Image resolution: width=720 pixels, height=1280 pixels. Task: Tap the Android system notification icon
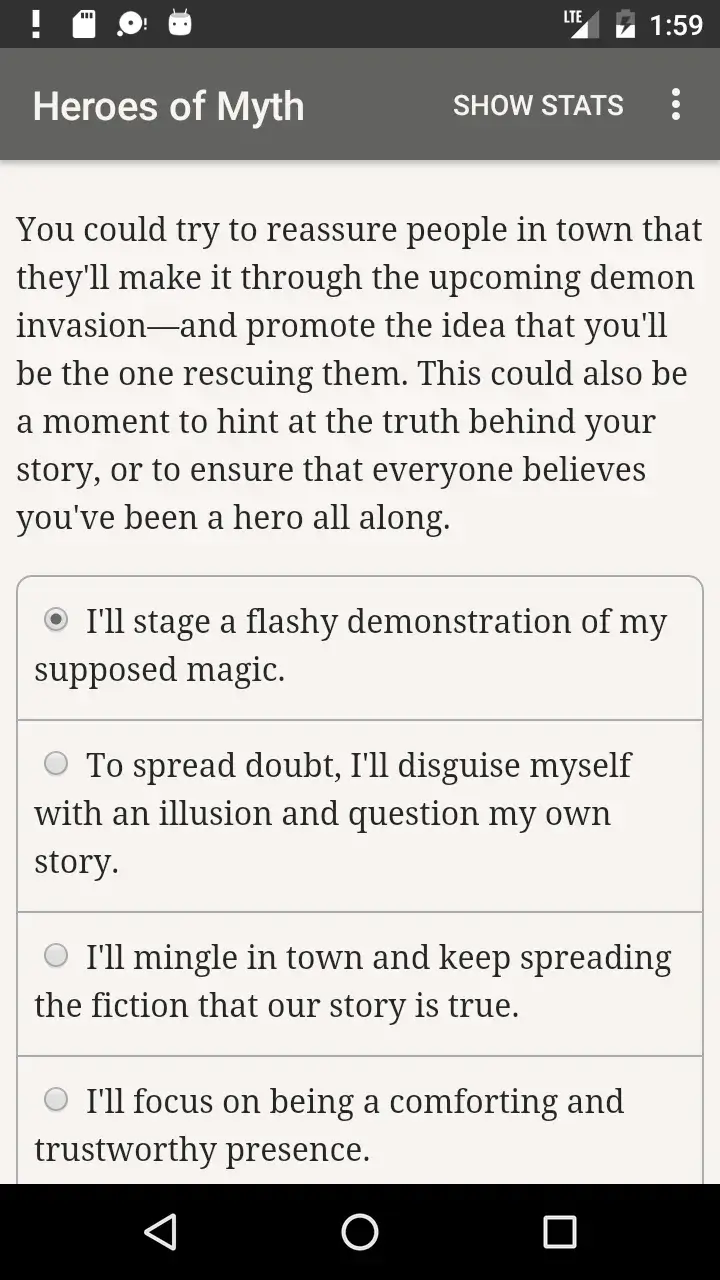coord(178,24)
